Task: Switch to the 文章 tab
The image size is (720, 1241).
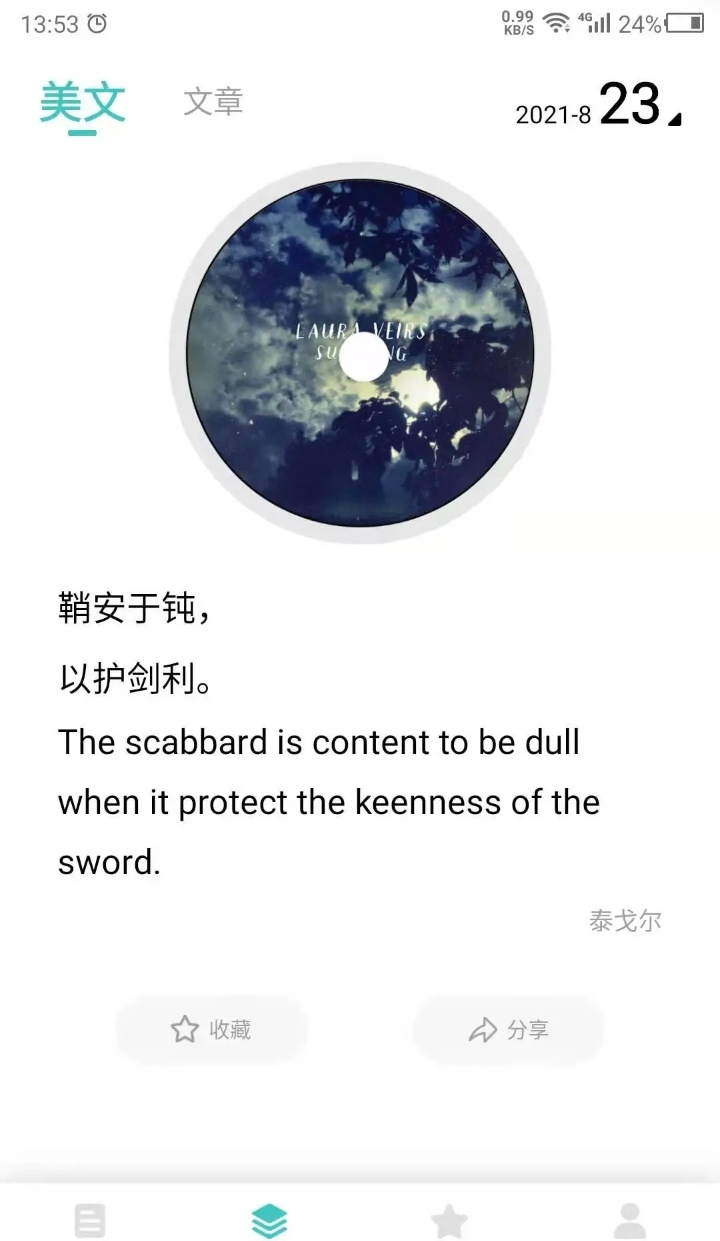Action: point(213,102)
